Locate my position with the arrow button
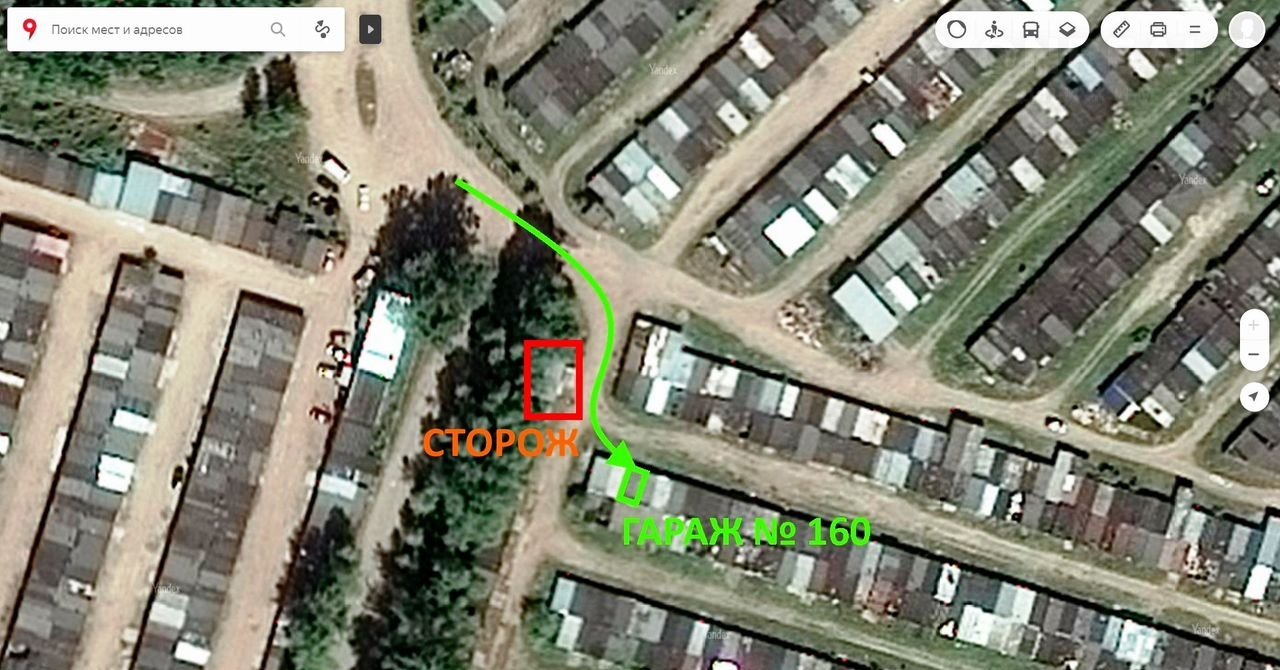The width and height of the screenshot is (1280, 670). click(1254, 397)
